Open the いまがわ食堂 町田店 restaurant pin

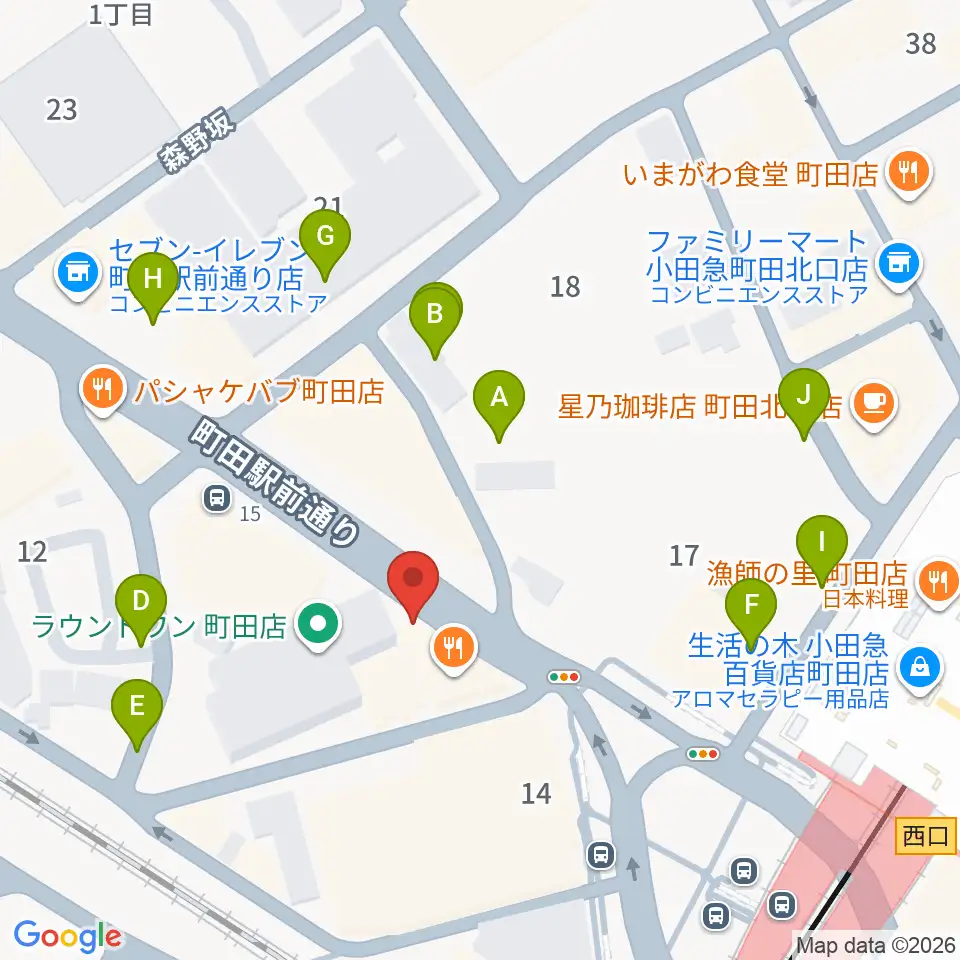909,174
